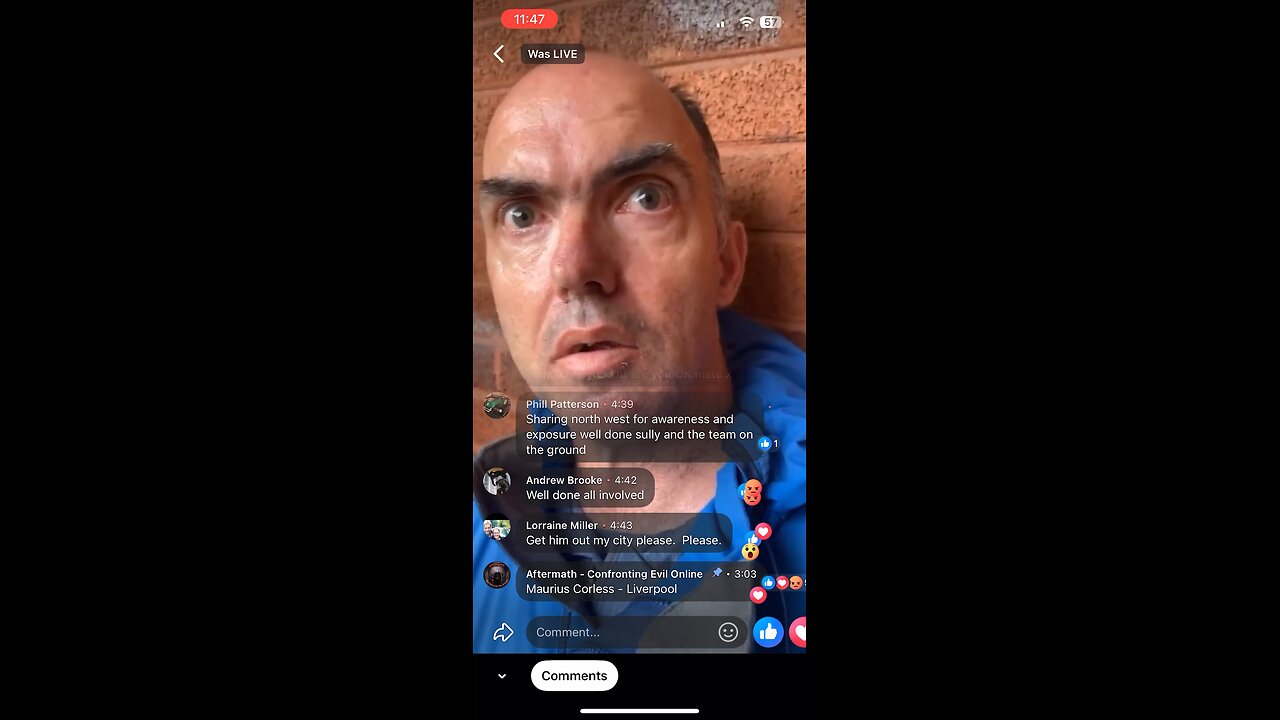This screenshot has width=1280, height=720.
Task: Open Lorraine Miller's profile picture
Action: click(497, 527)
